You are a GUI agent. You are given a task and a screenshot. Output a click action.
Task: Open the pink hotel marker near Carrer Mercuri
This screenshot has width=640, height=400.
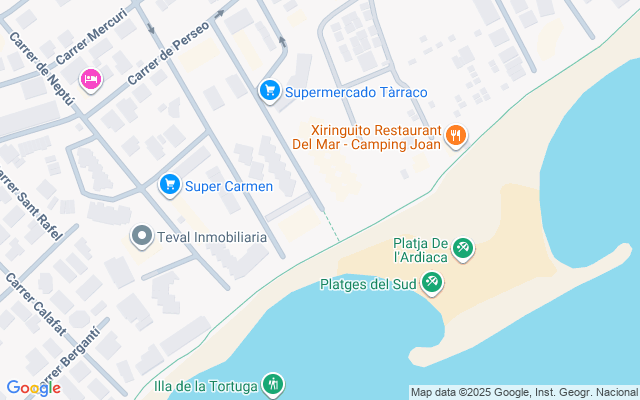coord(91,79)
